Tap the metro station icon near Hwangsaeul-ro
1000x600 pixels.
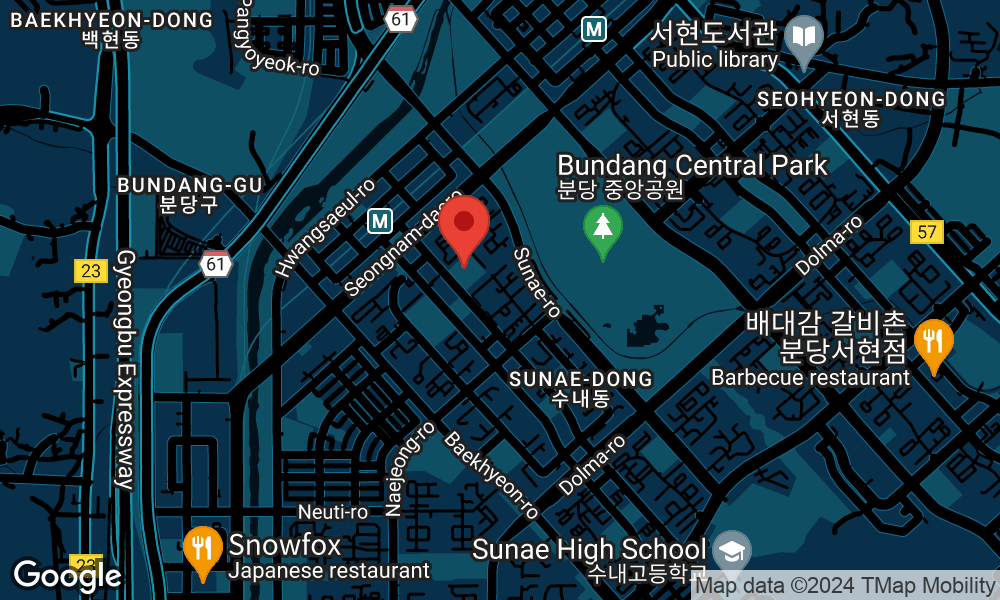pyautogui.click(x=379, y=220)
